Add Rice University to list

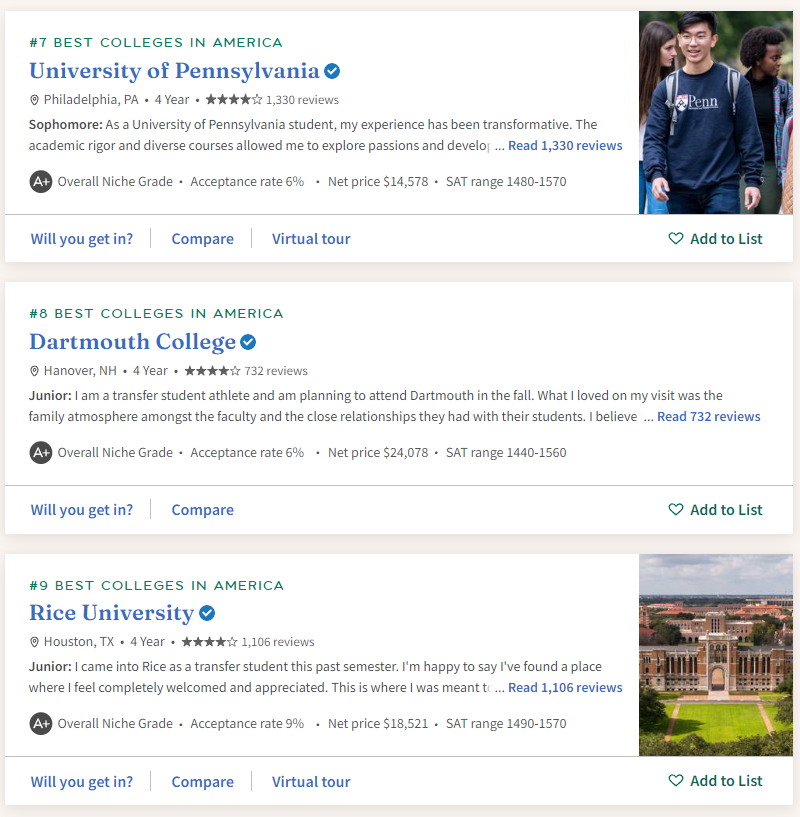[715, 781]
